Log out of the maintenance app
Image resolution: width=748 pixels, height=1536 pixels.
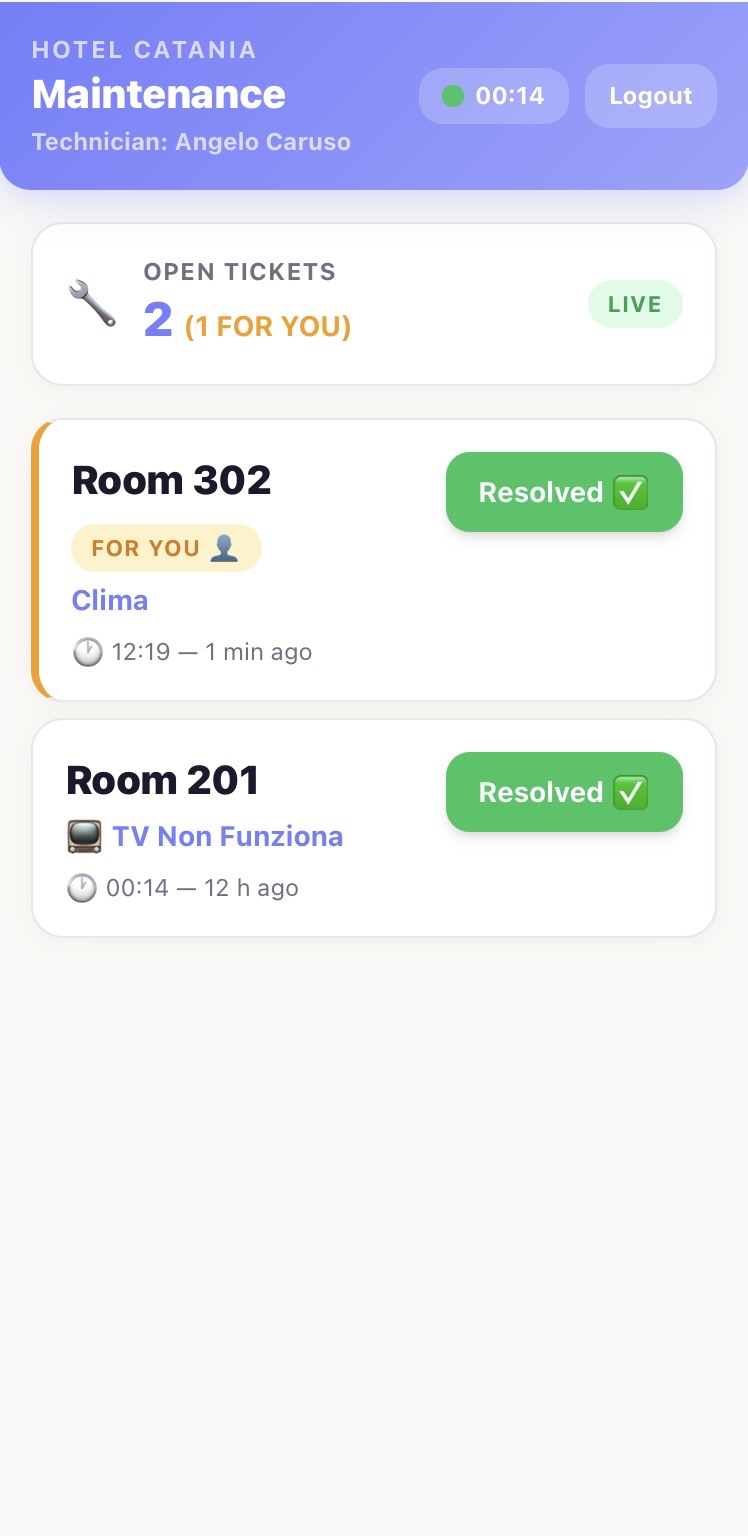[650, 96]
